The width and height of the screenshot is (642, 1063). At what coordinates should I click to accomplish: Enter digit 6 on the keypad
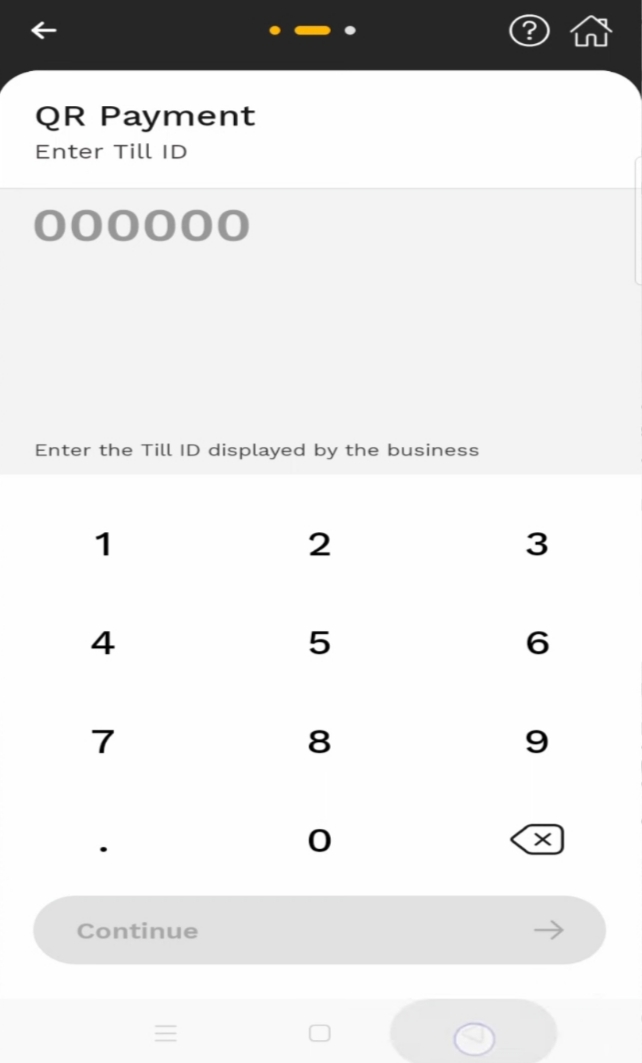point(537,642)
